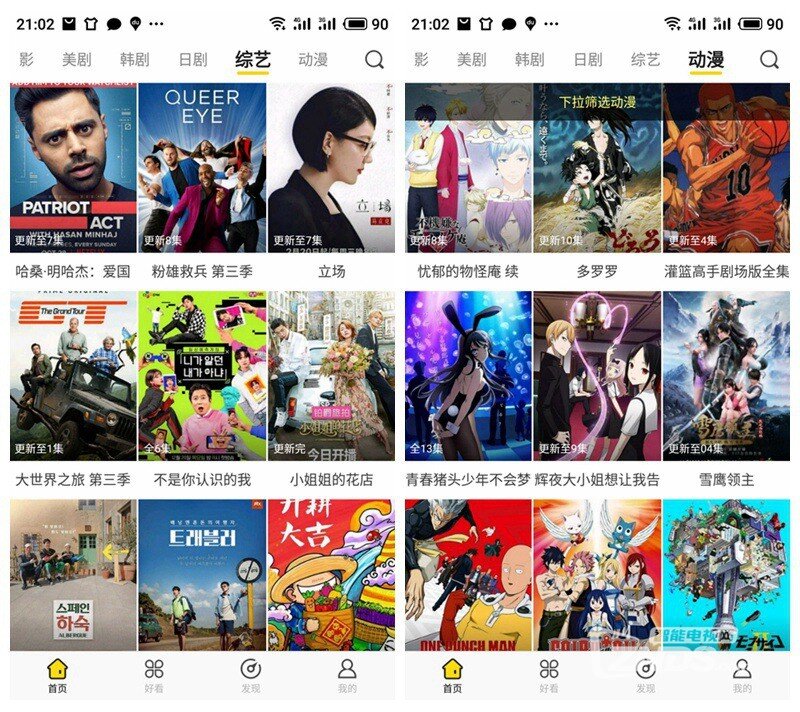Open the 开耕大吉 poster
Image resolution: width=800 pixels, height=712 pixels.
pos(331,575)
